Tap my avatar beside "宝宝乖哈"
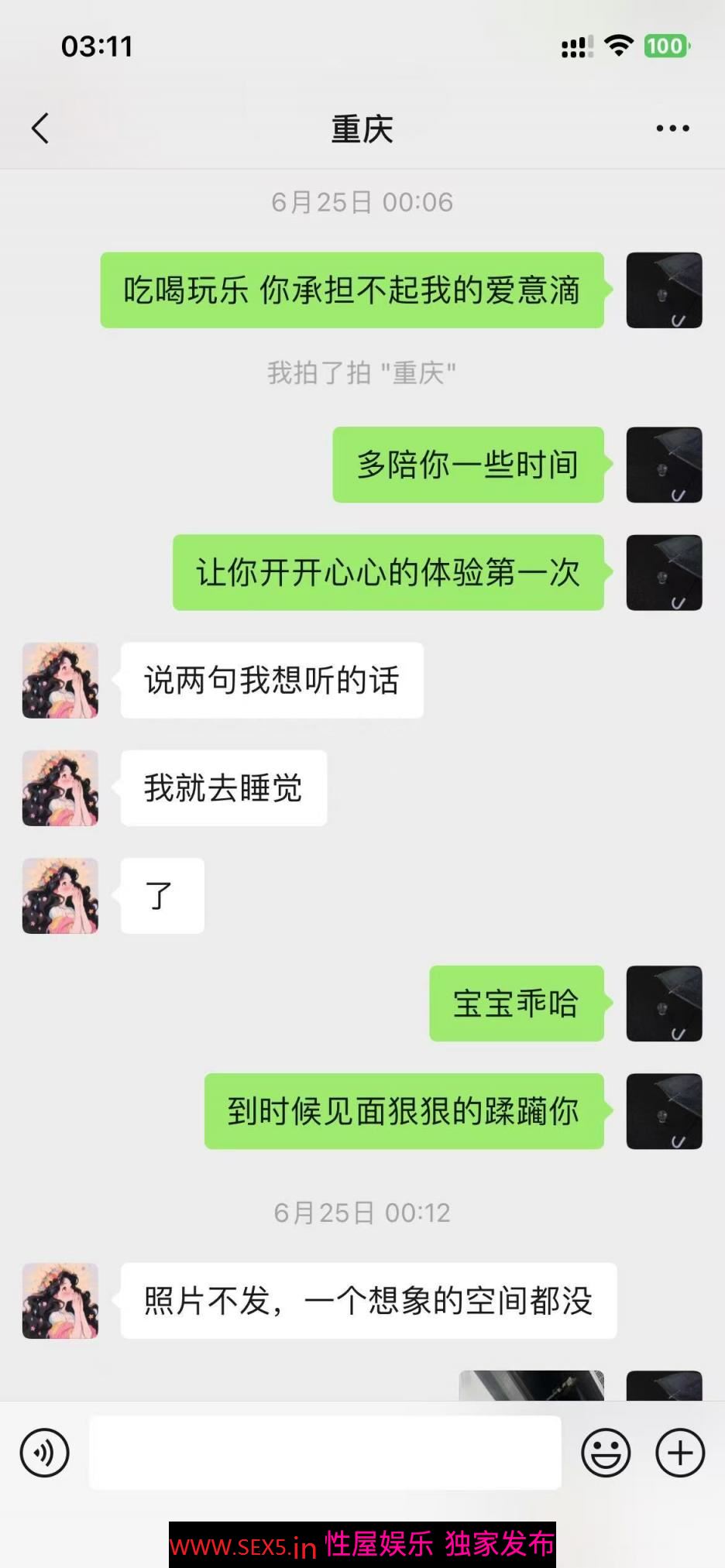The height and width of the screenshot is (1568, 725). (664, 1004)
